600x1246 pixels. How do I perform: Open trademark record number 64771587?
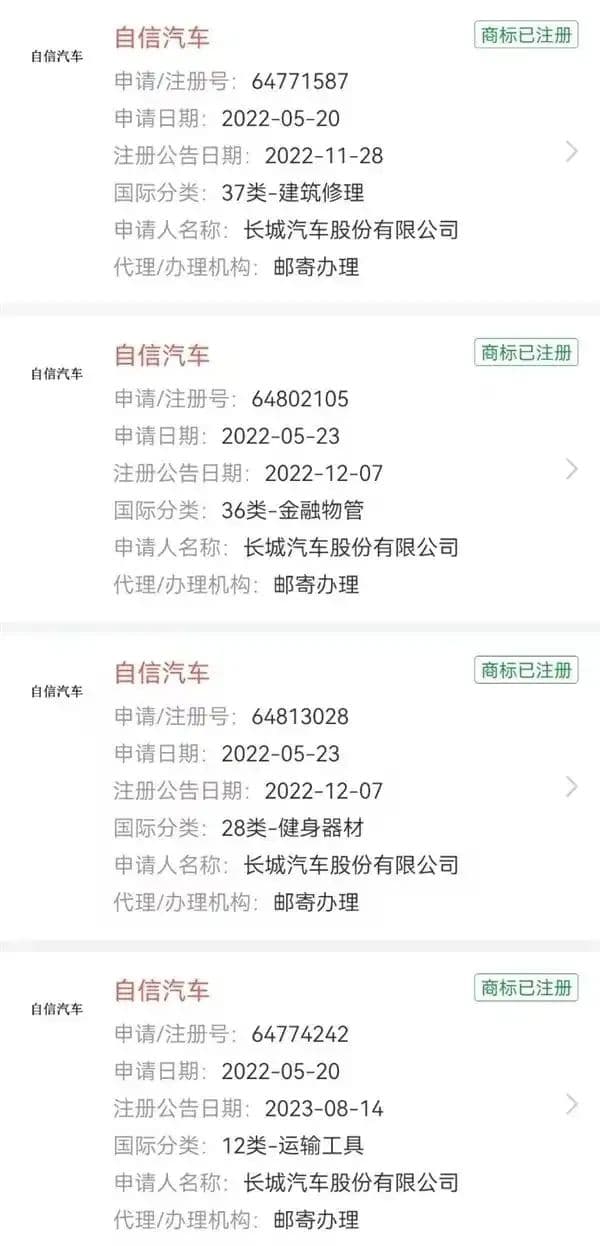(x=571, y=151)
